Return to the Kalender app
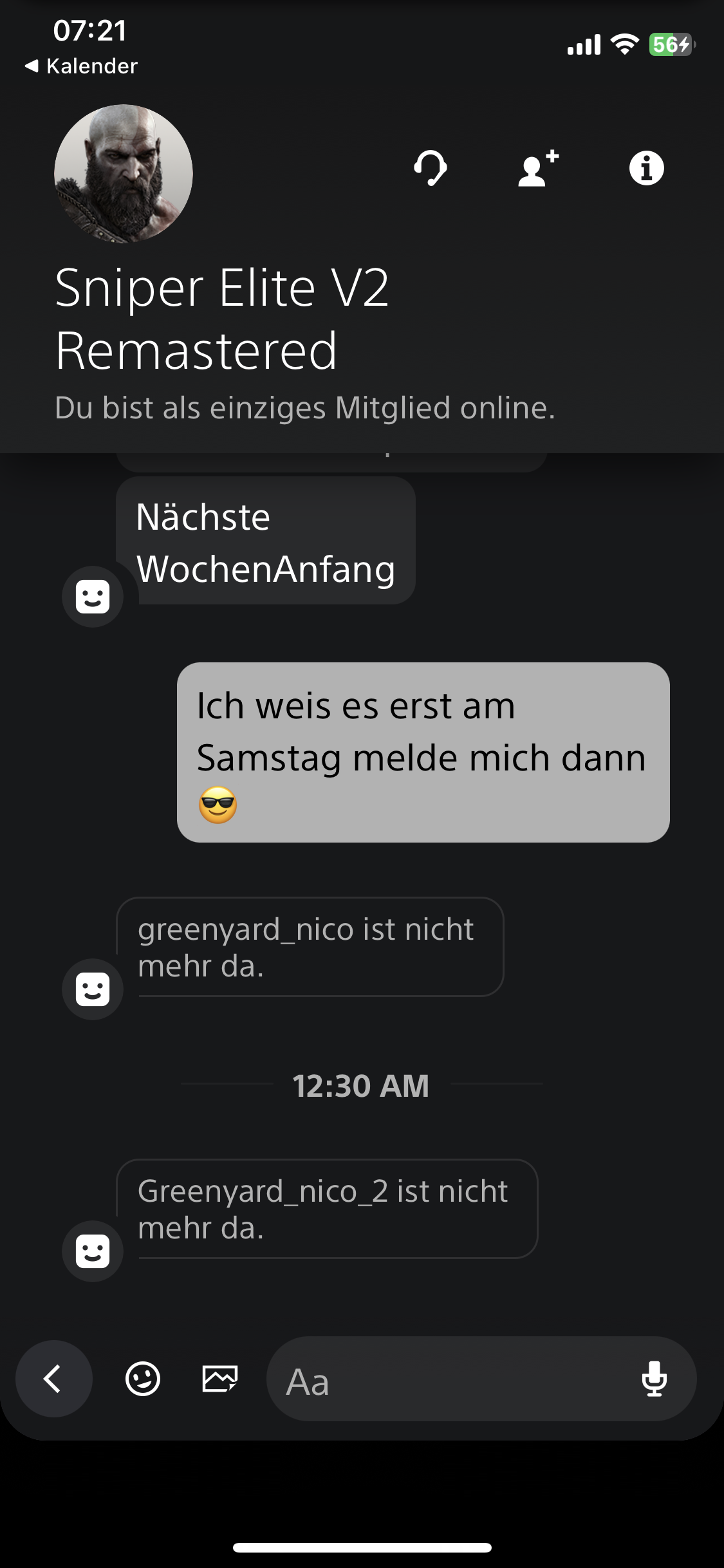Screen dimensions: 724x1568 81,66
